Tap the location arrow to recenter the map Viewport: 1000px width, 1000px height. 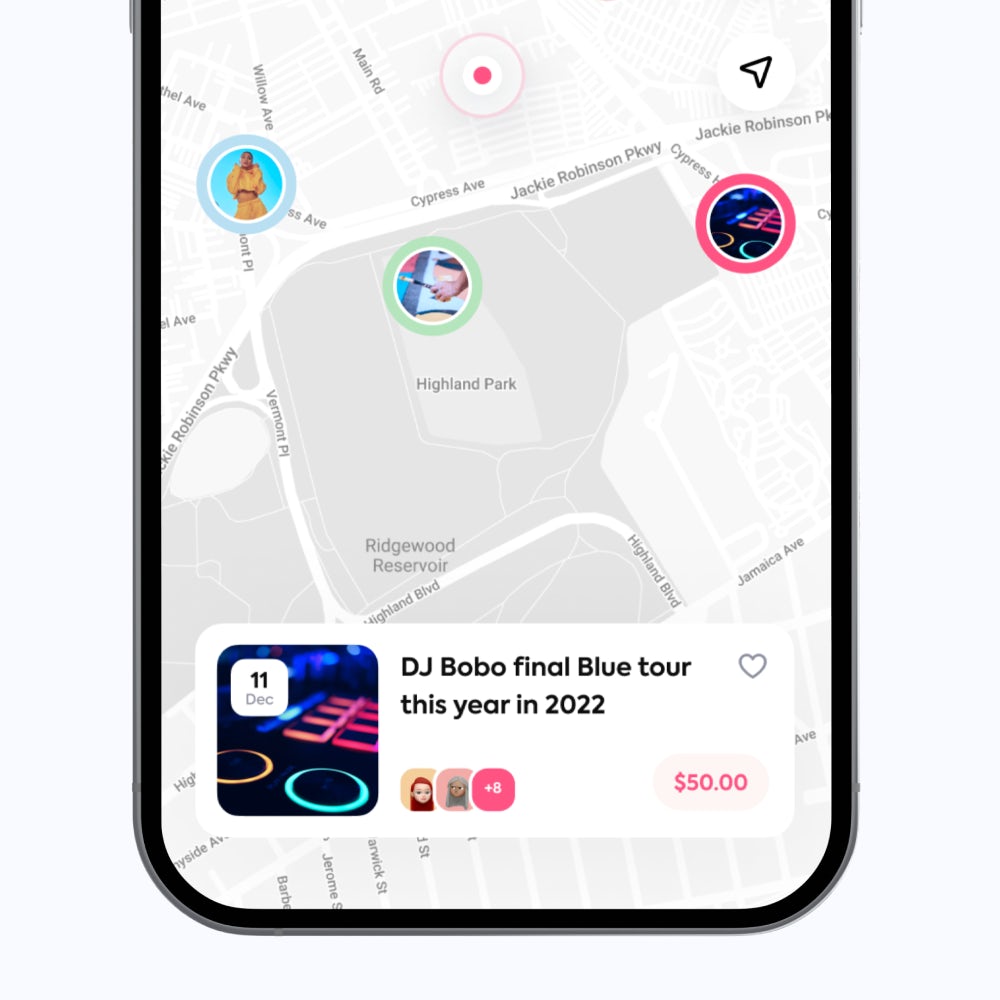756,71
